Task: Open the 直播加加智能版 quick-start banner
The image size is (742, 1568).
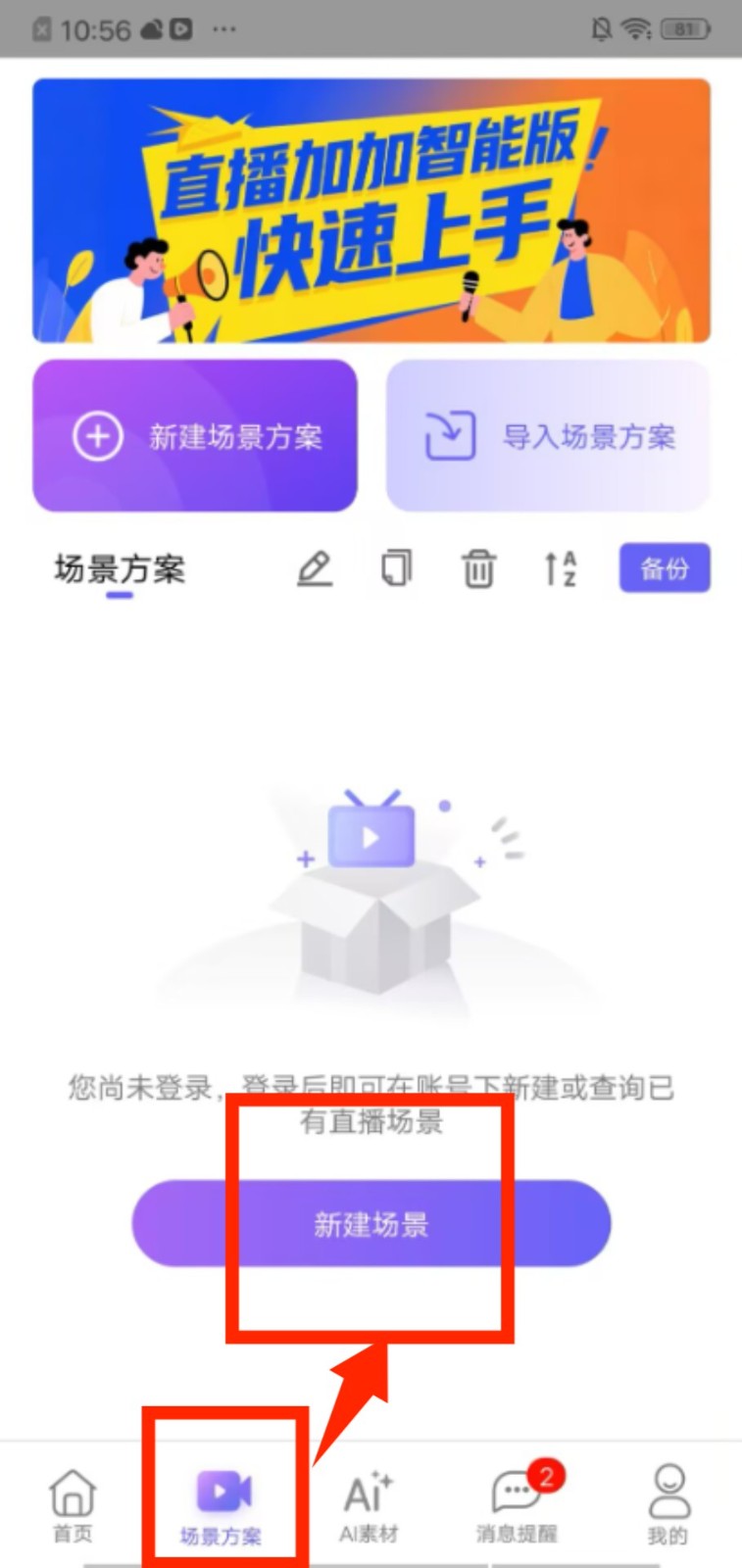Action: [371, 211]
